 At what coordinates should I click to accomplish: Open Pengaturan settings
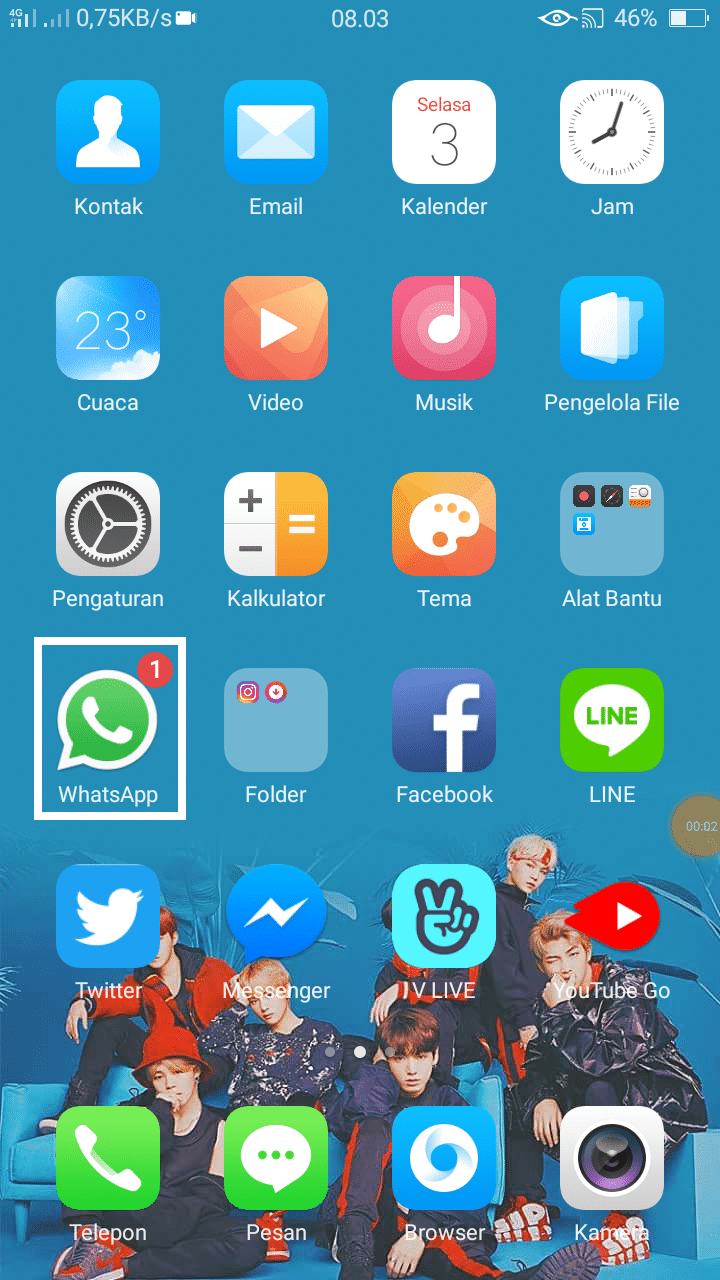(108, 524)
